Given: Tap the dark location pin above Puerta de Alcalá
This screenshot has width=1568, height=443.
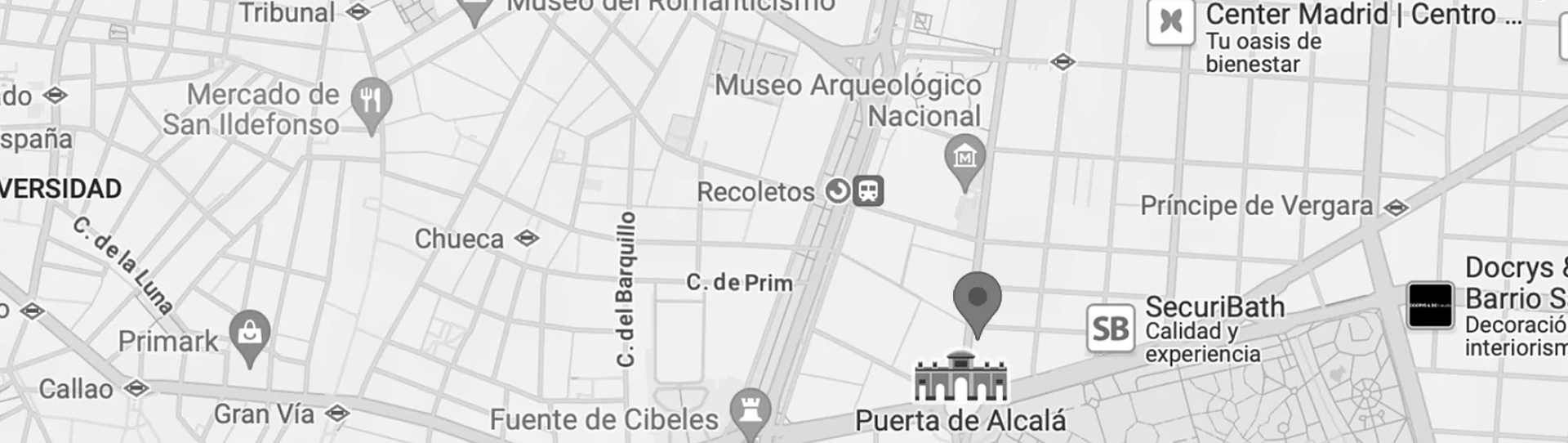Looking at the screenshot, I should pos(977,300).
